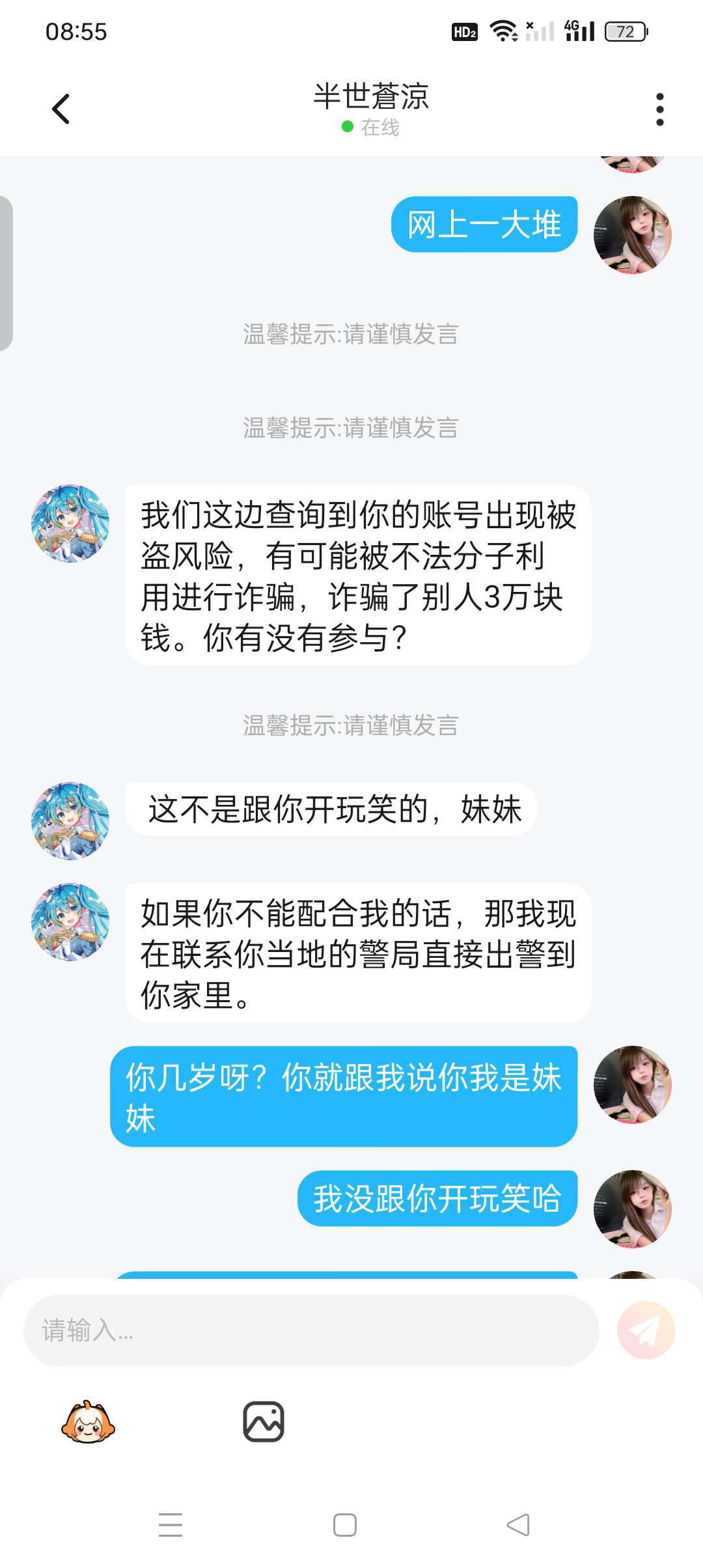The image size is (703, 1568).
Task: Open recent apps from navigation bar
Action: 171,1525
